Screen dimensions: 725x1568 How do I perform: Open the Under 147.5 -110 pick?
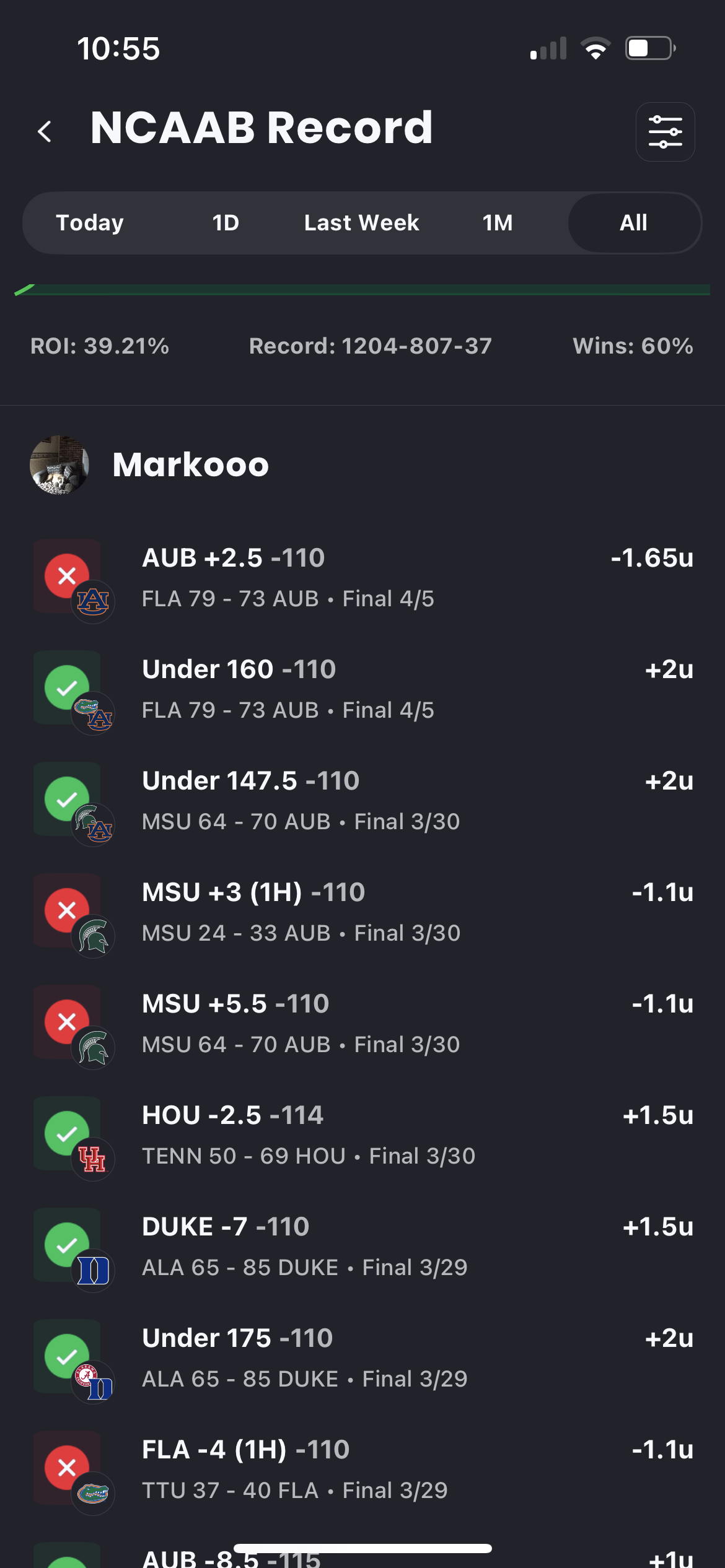pyautogui.click(x=362, y=800)
